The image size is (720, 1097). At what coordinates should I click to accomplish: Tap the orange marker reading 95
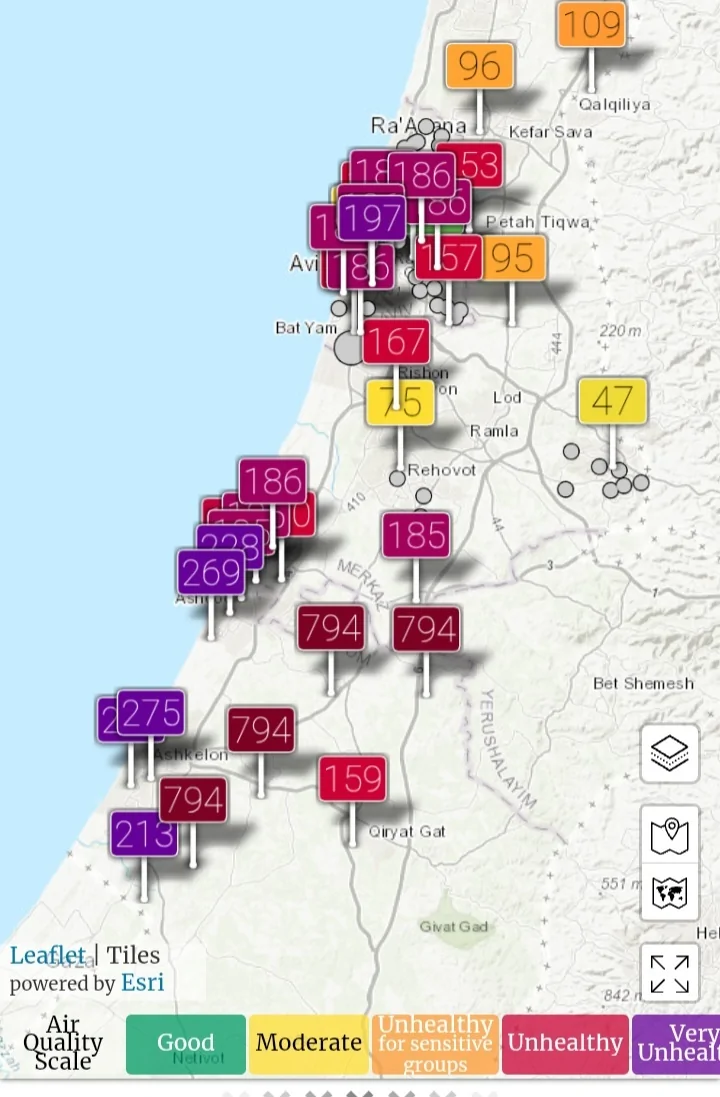[513, 258]
